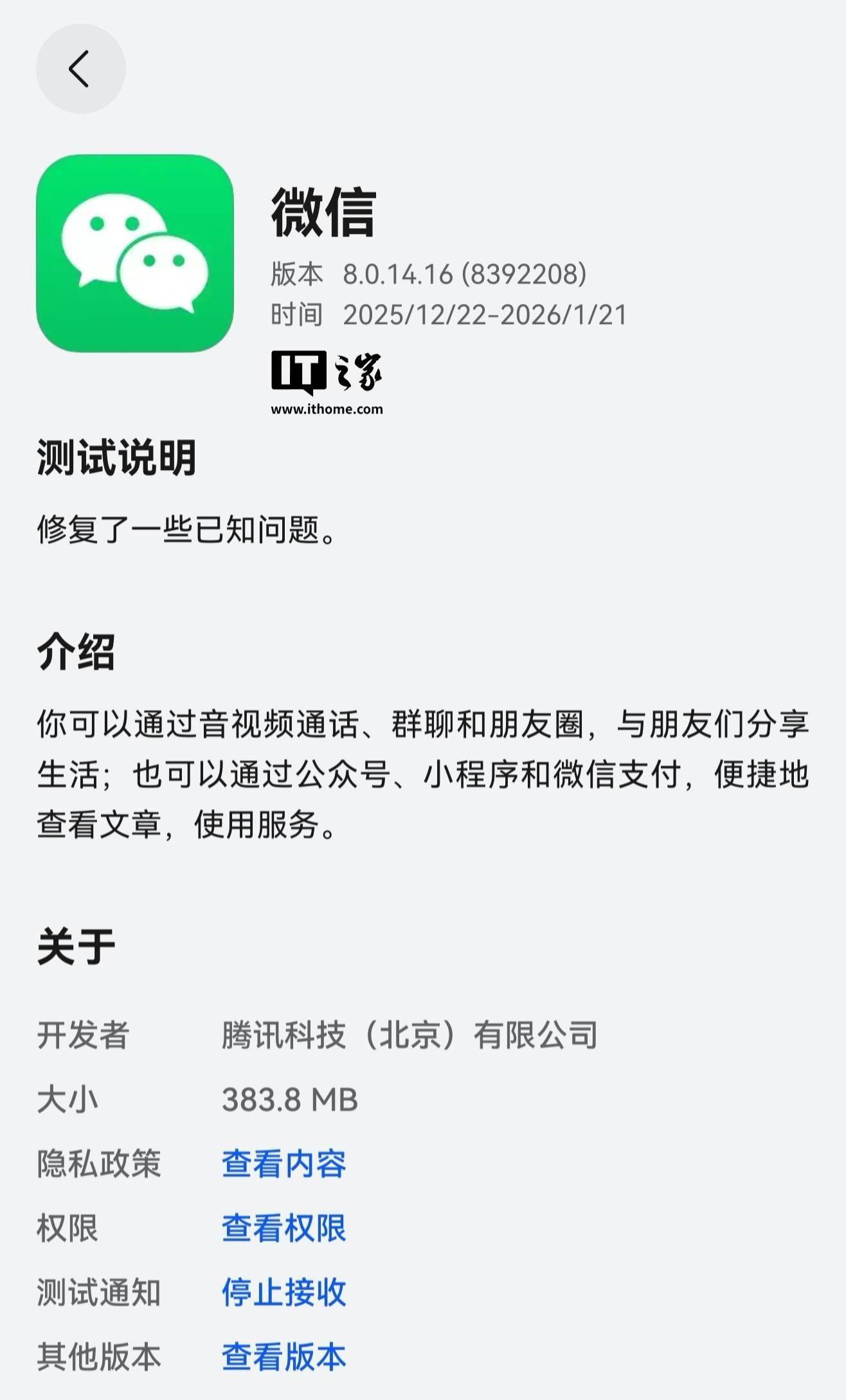846x1400 pixels.
Task: Tap 停止接收 to stop test notifications
Action: (x=283, y=1292)
